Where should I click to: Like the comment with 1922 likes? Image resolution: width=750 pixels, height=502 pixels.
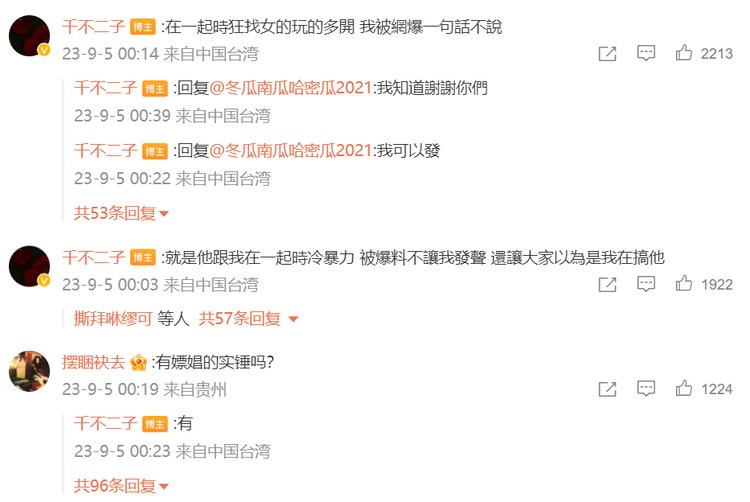point(684,284)
